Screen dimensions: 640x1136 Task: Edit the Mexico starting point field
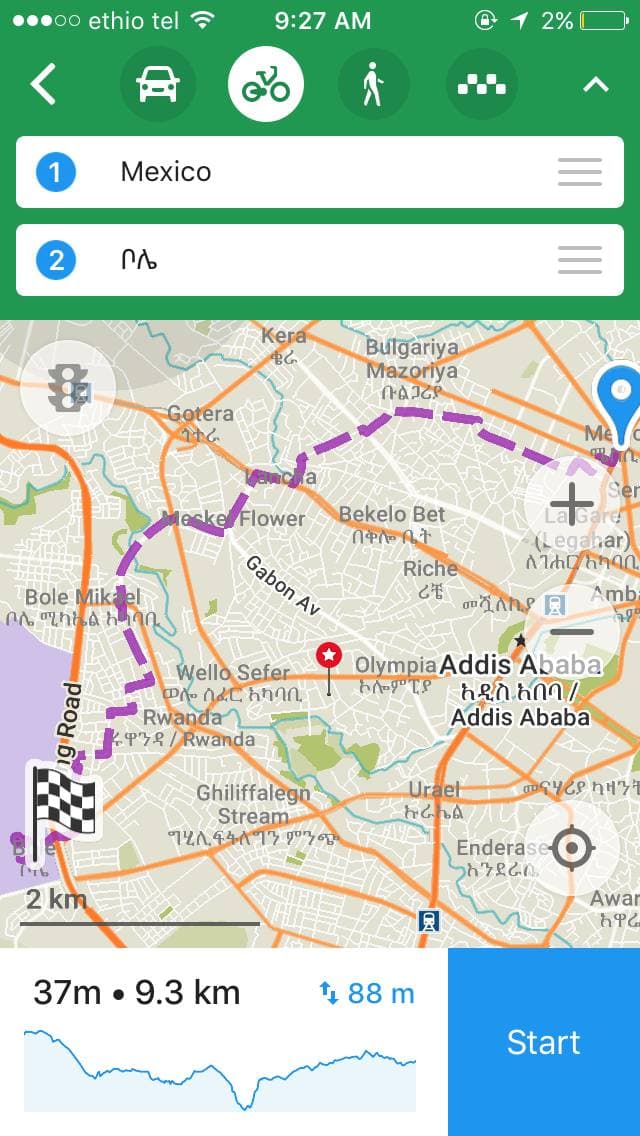point(320,172)
